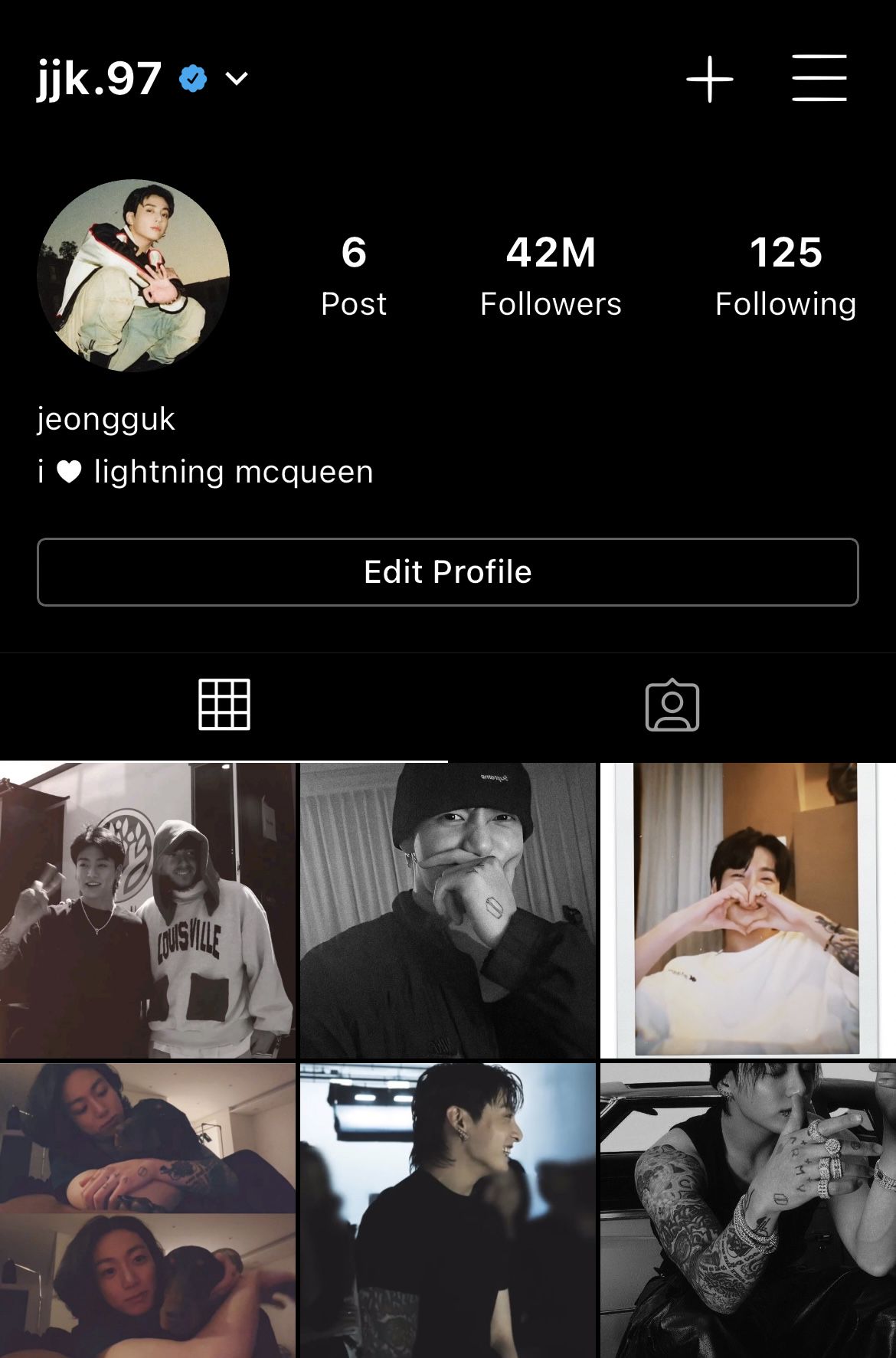896x1358 pixels.
Task: Open the create new post plus icon
Action: point(709,79)
